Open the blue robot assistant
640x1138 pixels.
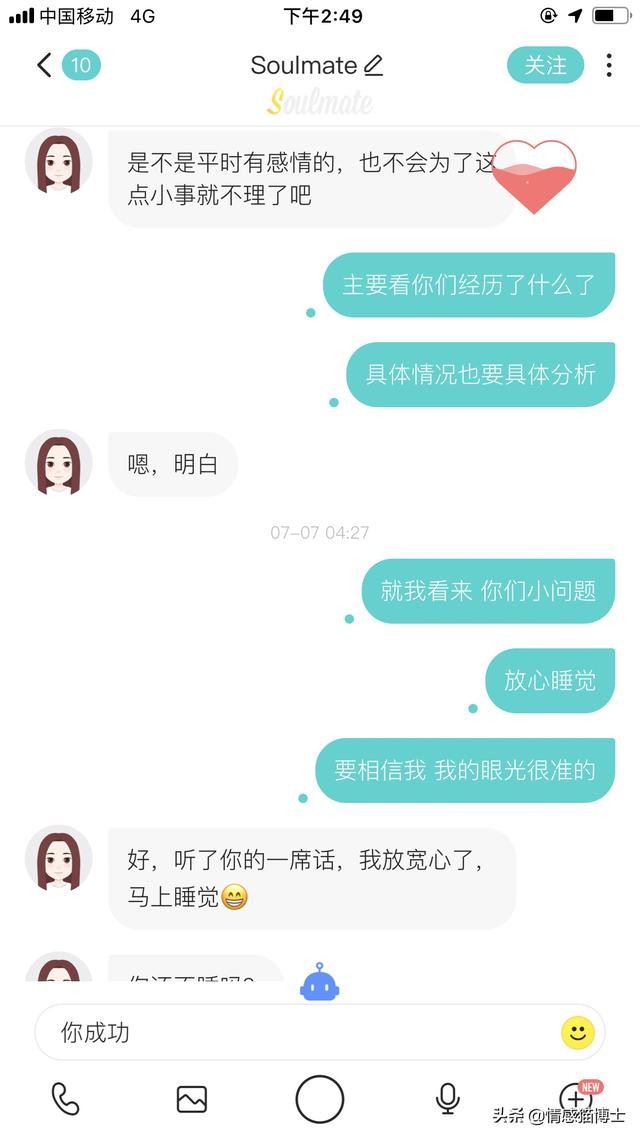click(320, 983)
